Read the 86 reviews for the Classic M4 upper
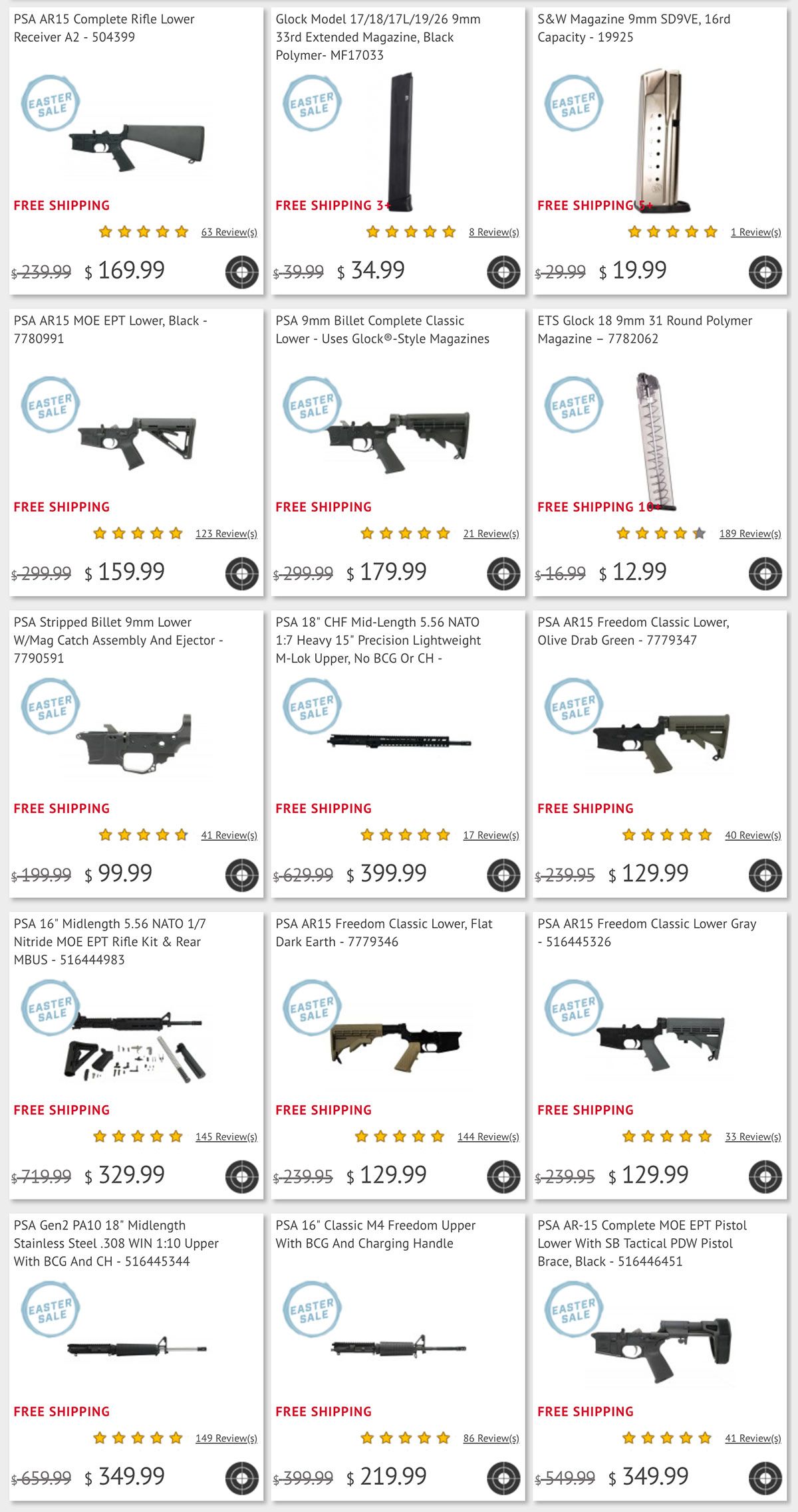Viewport: 798px width, 1512px height. click(491, 1438)
